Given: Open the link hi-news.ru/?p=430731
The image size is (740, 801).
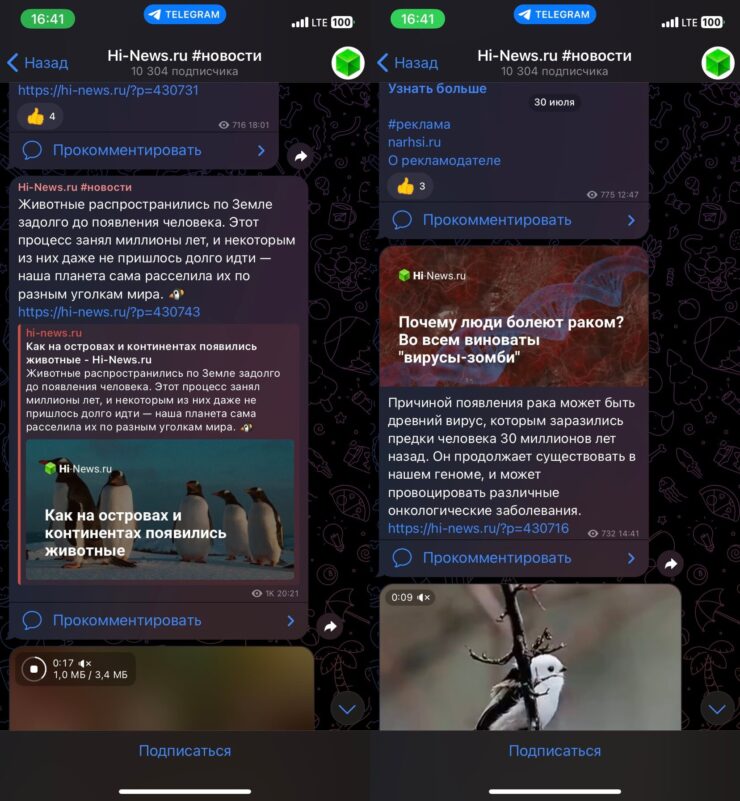Looking at the screenshot, I should coord(108,90).
